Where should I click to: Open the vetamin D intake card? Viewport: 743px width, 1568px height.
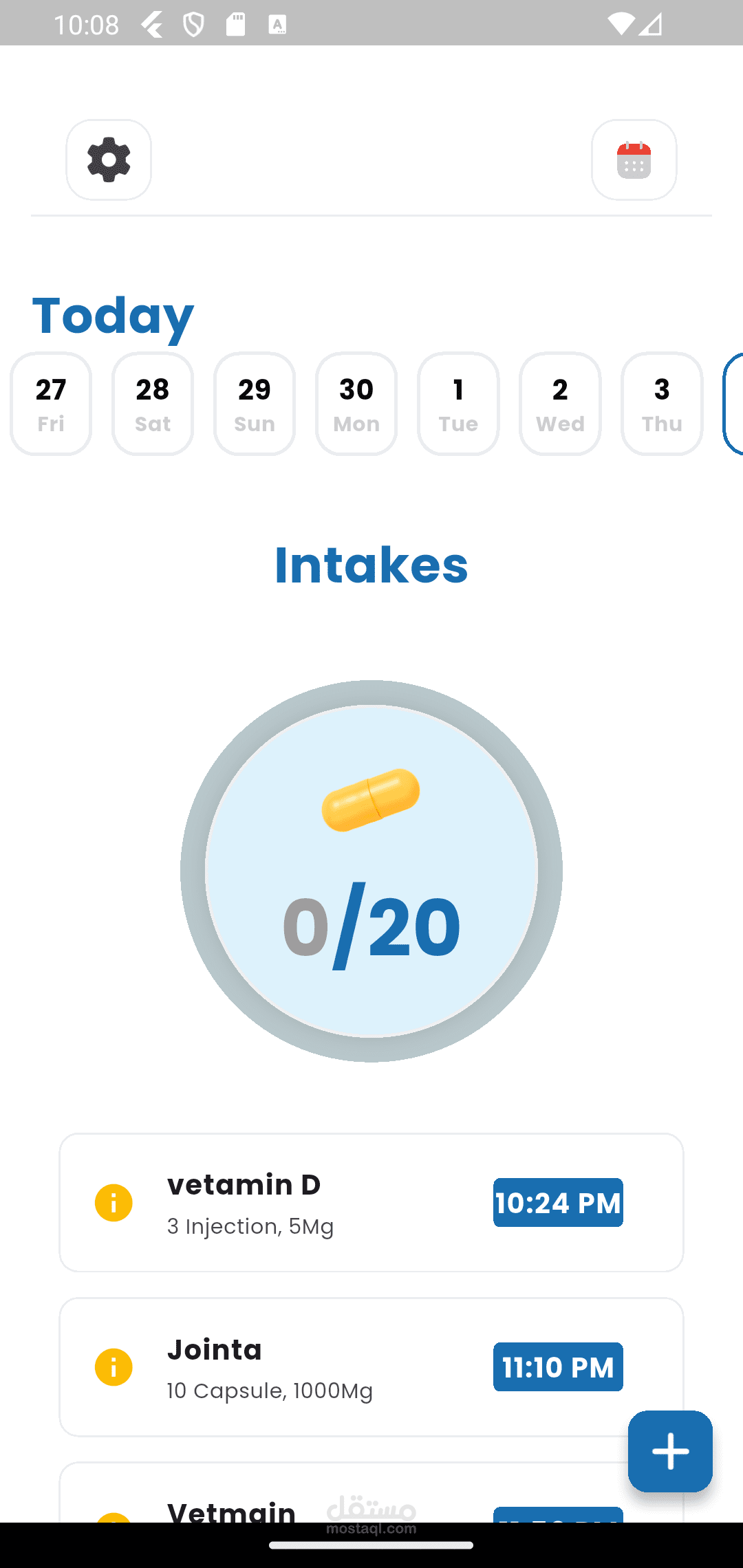tap(310, 1202)
